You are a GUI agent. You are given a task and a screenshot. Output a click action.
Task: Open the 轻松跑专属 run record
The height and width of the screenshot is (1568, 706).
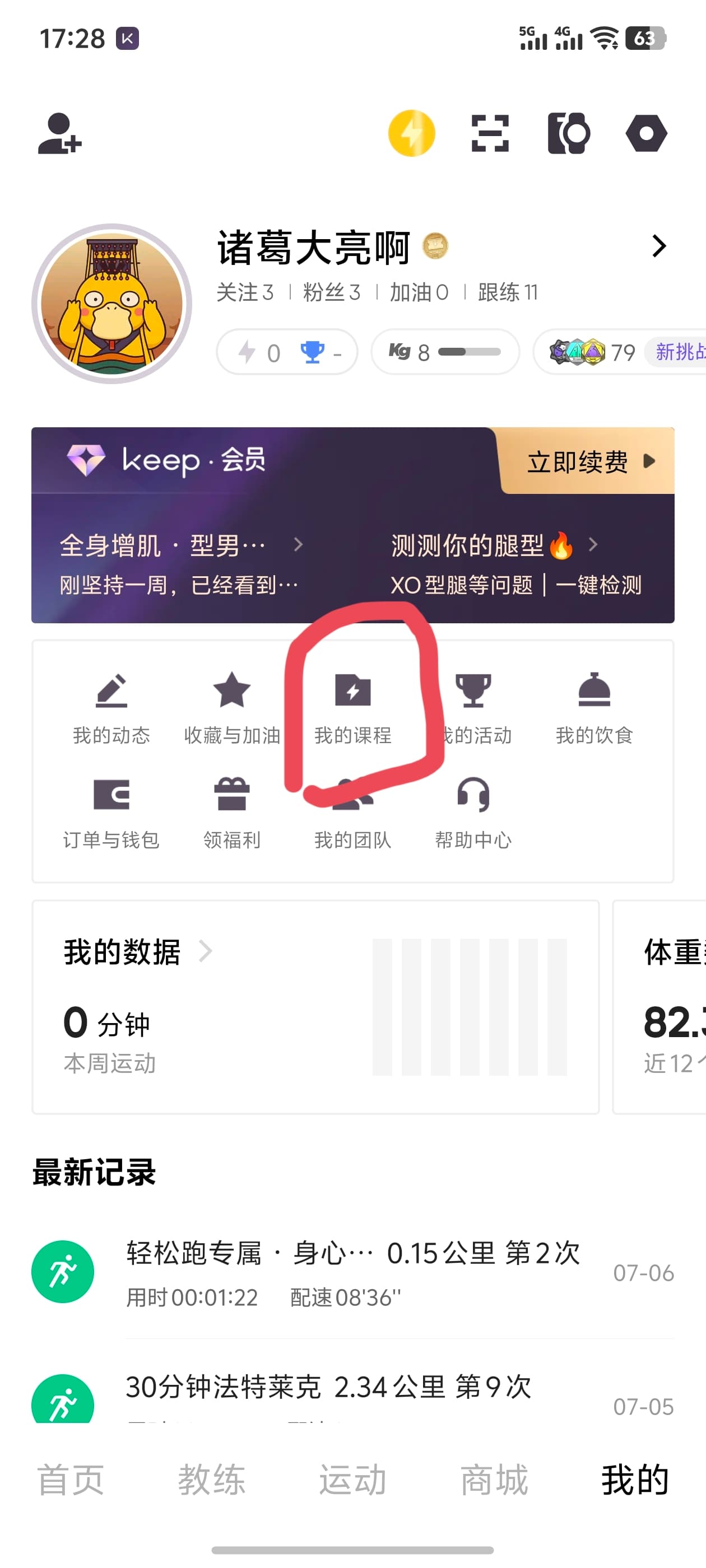coord(352,1272)
